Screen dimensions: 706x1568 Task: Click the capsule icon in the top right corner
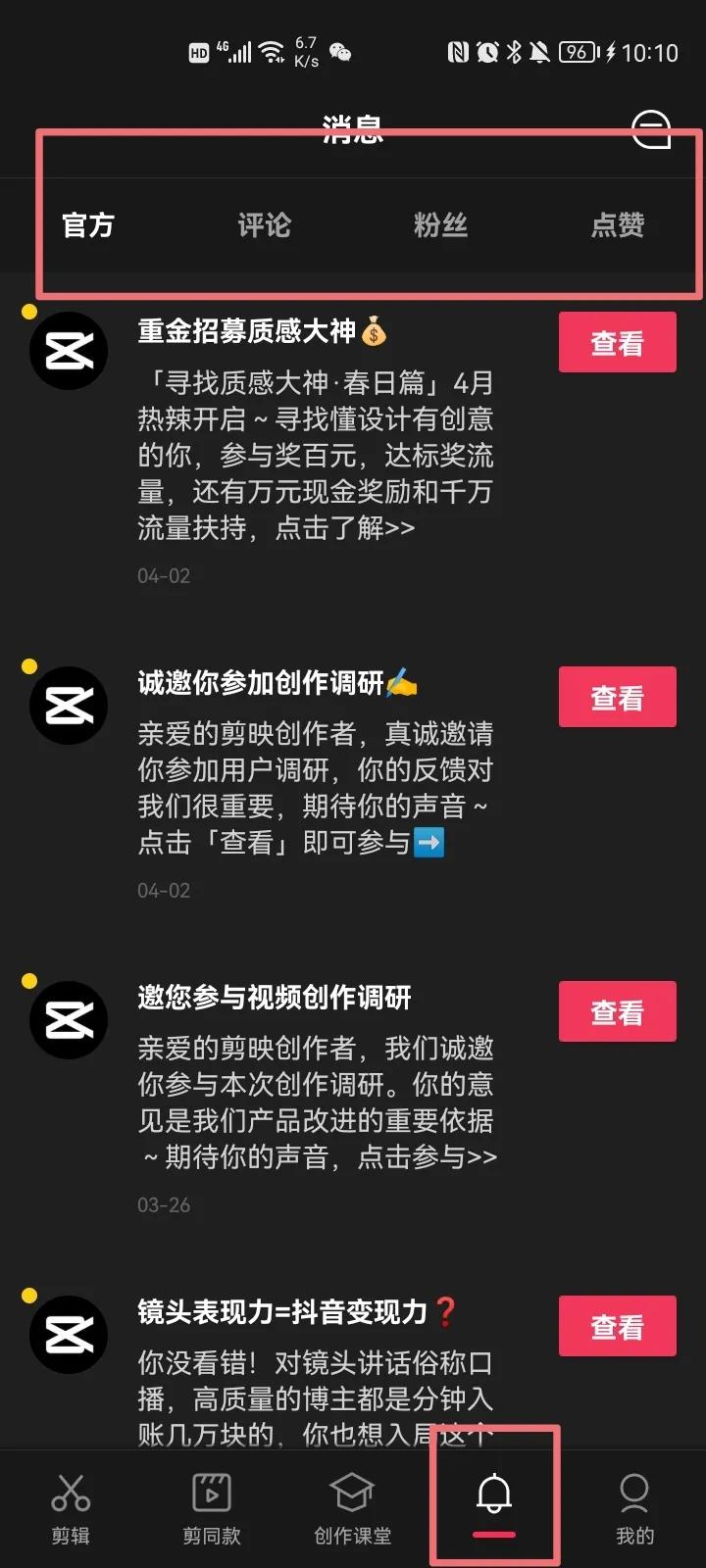click(x=650, y=130)
